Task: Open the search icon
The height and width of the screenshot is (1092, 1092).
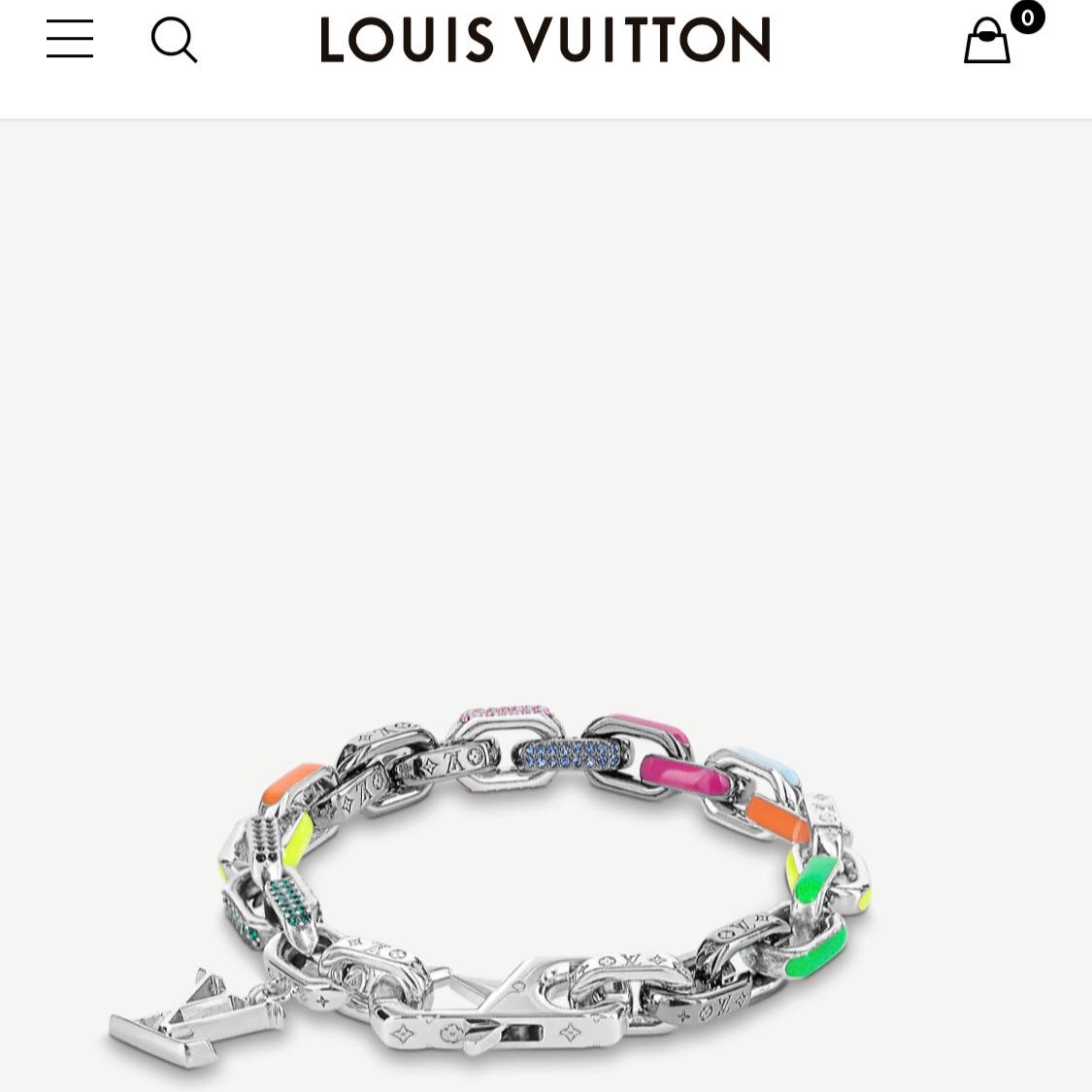Action: 175,41
